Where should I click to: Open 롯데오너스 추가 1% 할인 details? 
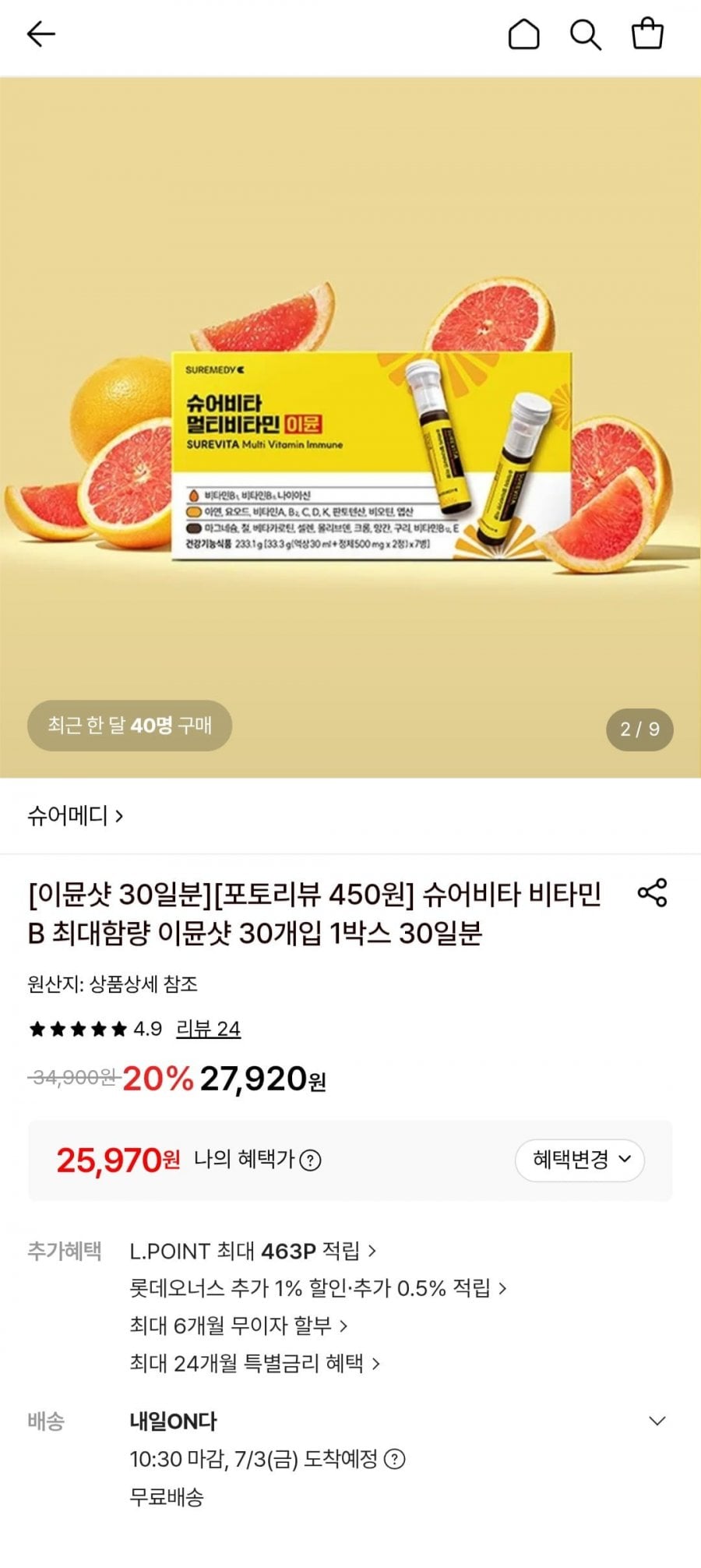coord(318,1288)
